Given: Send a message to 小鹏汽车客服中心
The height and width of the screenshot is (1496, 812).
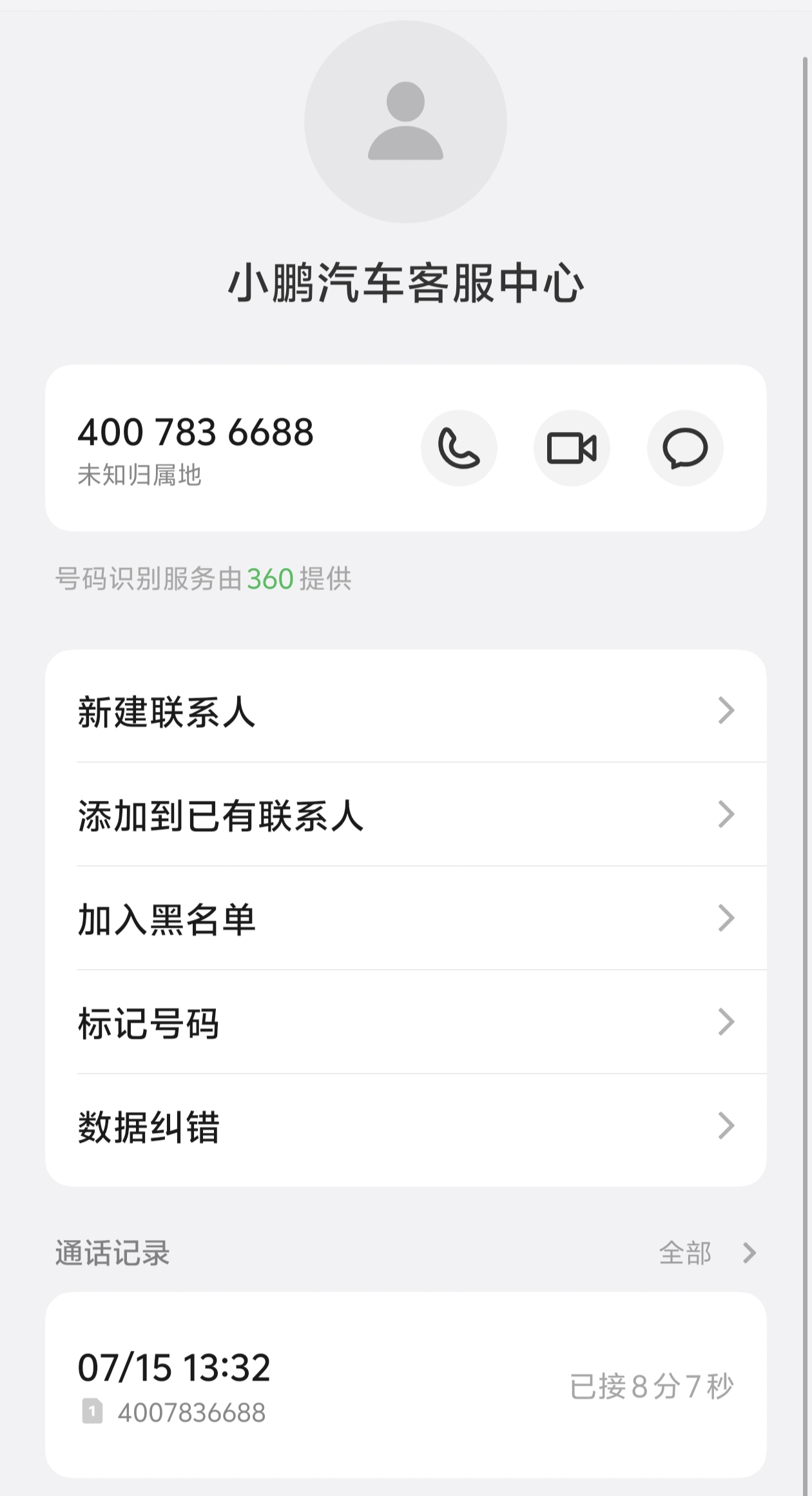Looking at the screenshot, I should (x=685, y=448).
